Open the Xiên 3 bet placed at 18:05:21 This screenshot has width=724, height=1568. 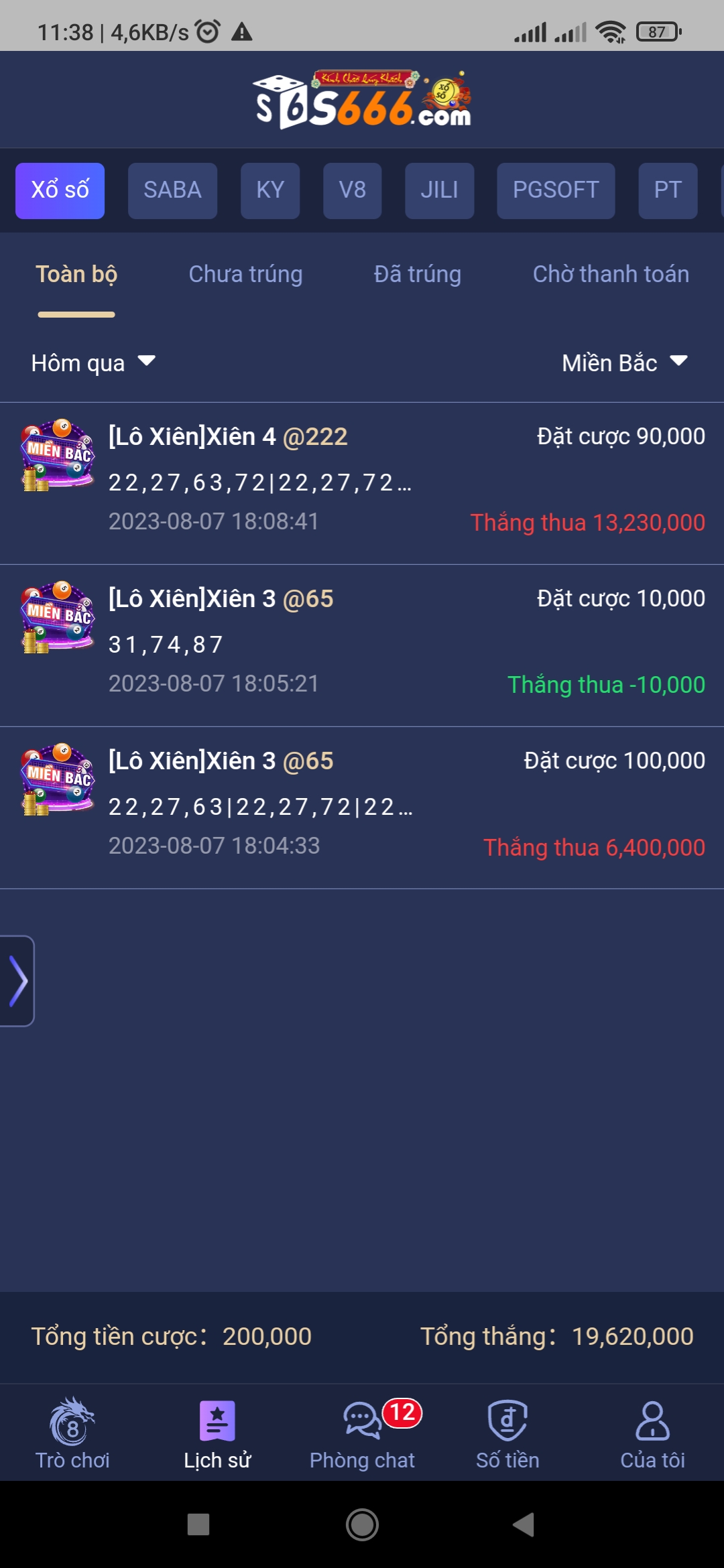point(362,645)
